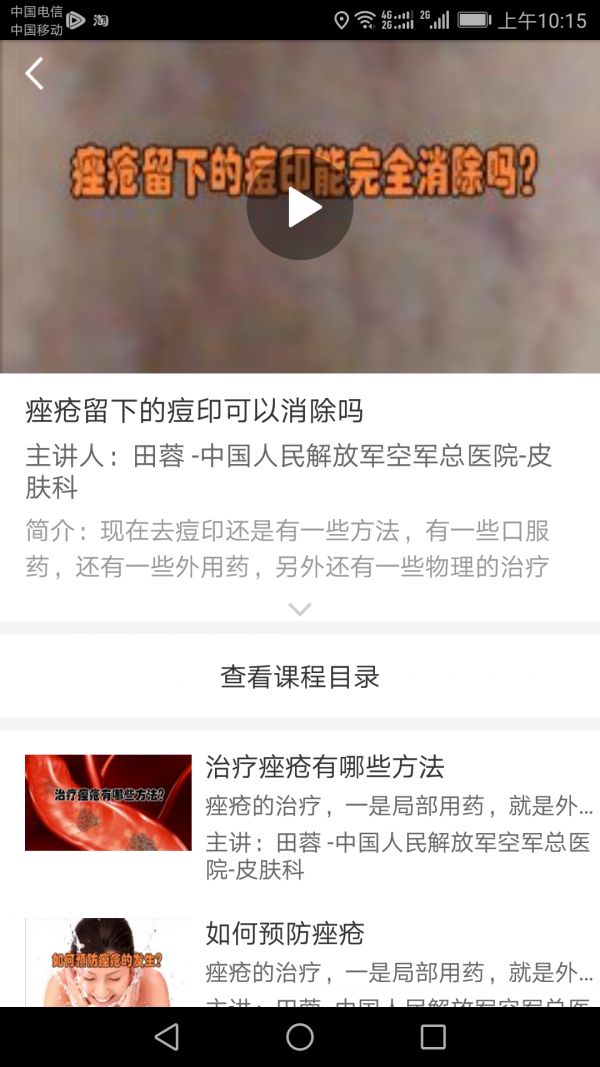600x1067 pixels.
Task: Open the recent apps view
Action: tap(433, 1037)
